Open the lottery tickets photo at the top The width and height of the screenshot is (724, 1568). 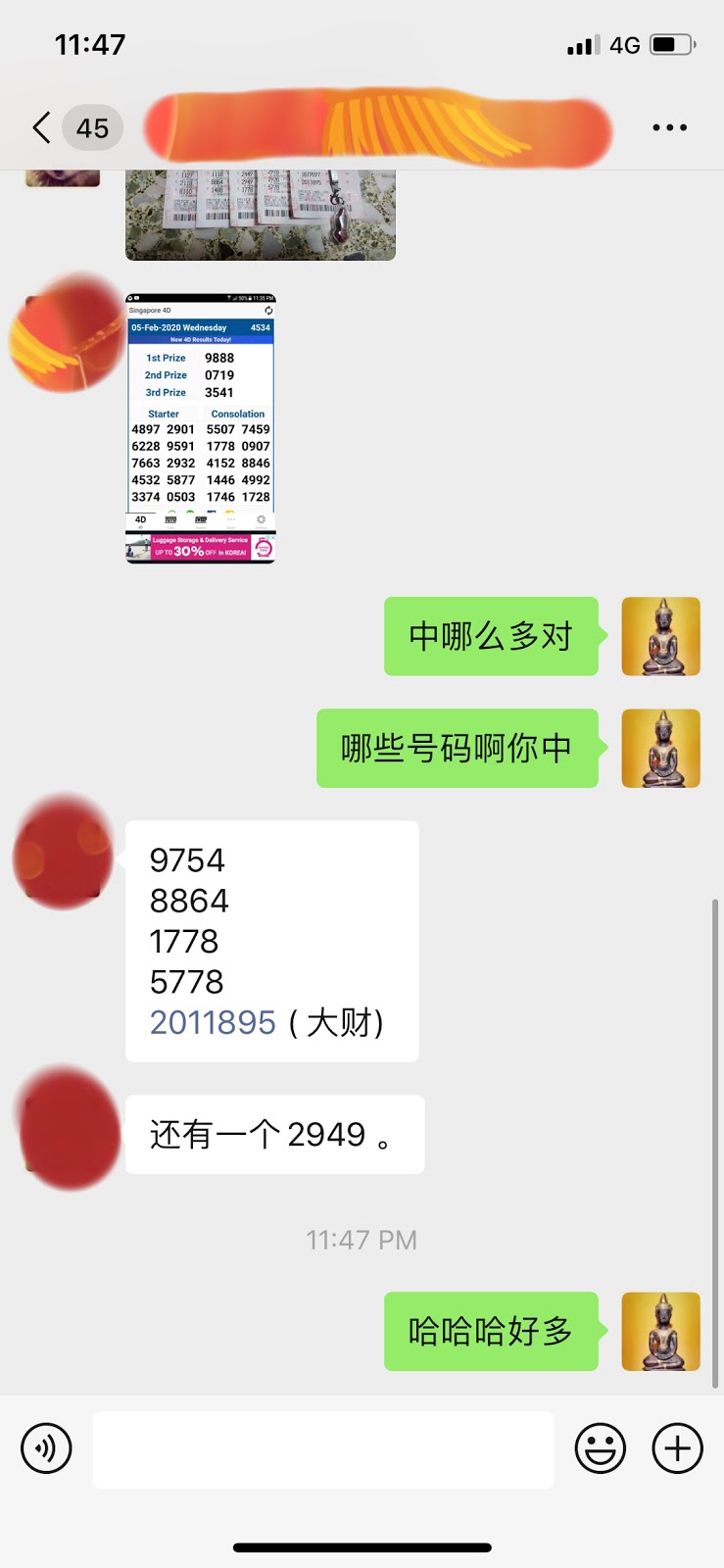[260, 215]
